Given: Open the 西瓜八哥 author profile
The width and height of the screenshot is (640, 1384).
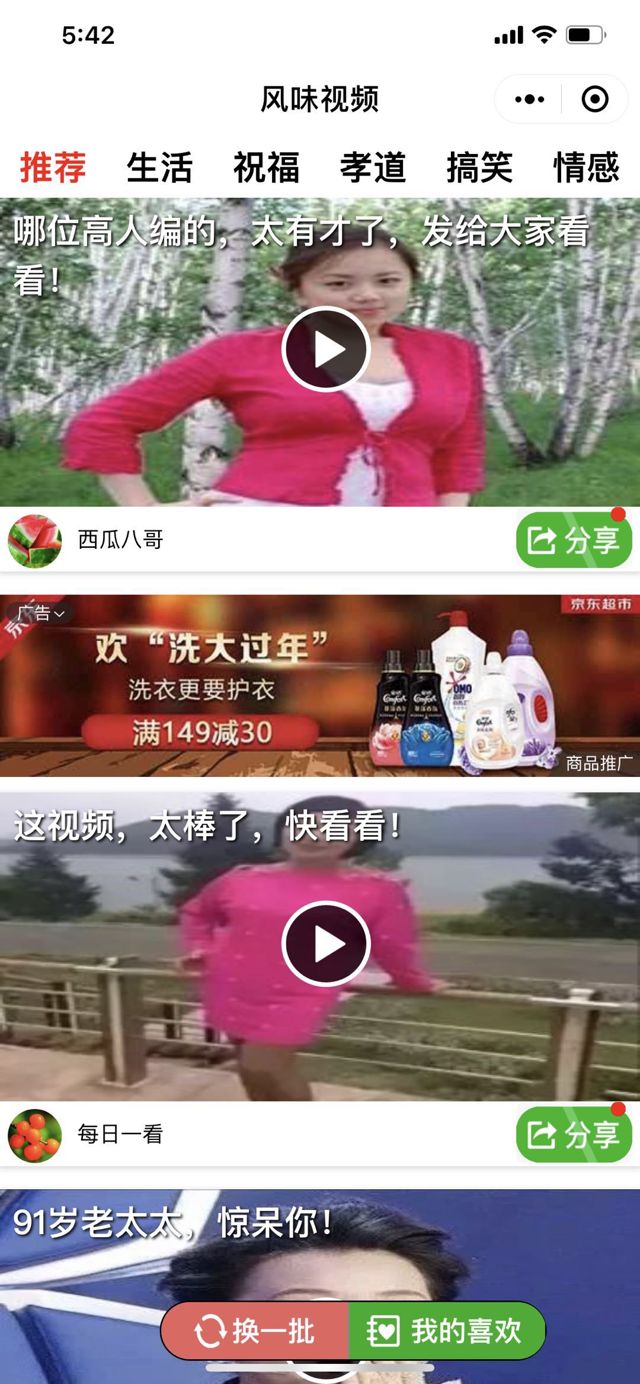Looking at the screenshot, I should 85,541.
